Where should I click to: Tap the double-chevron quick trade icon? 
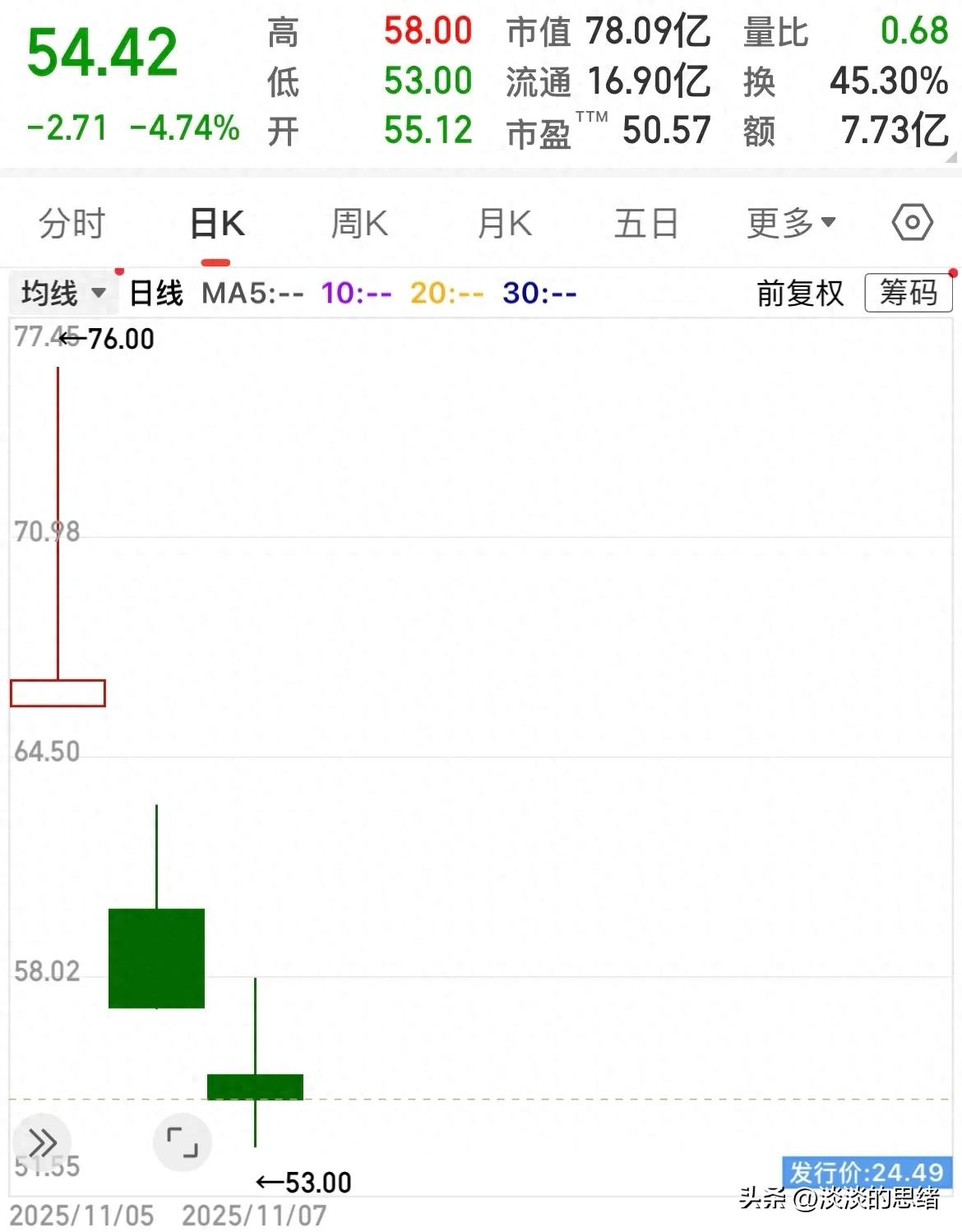point(43,1142)
